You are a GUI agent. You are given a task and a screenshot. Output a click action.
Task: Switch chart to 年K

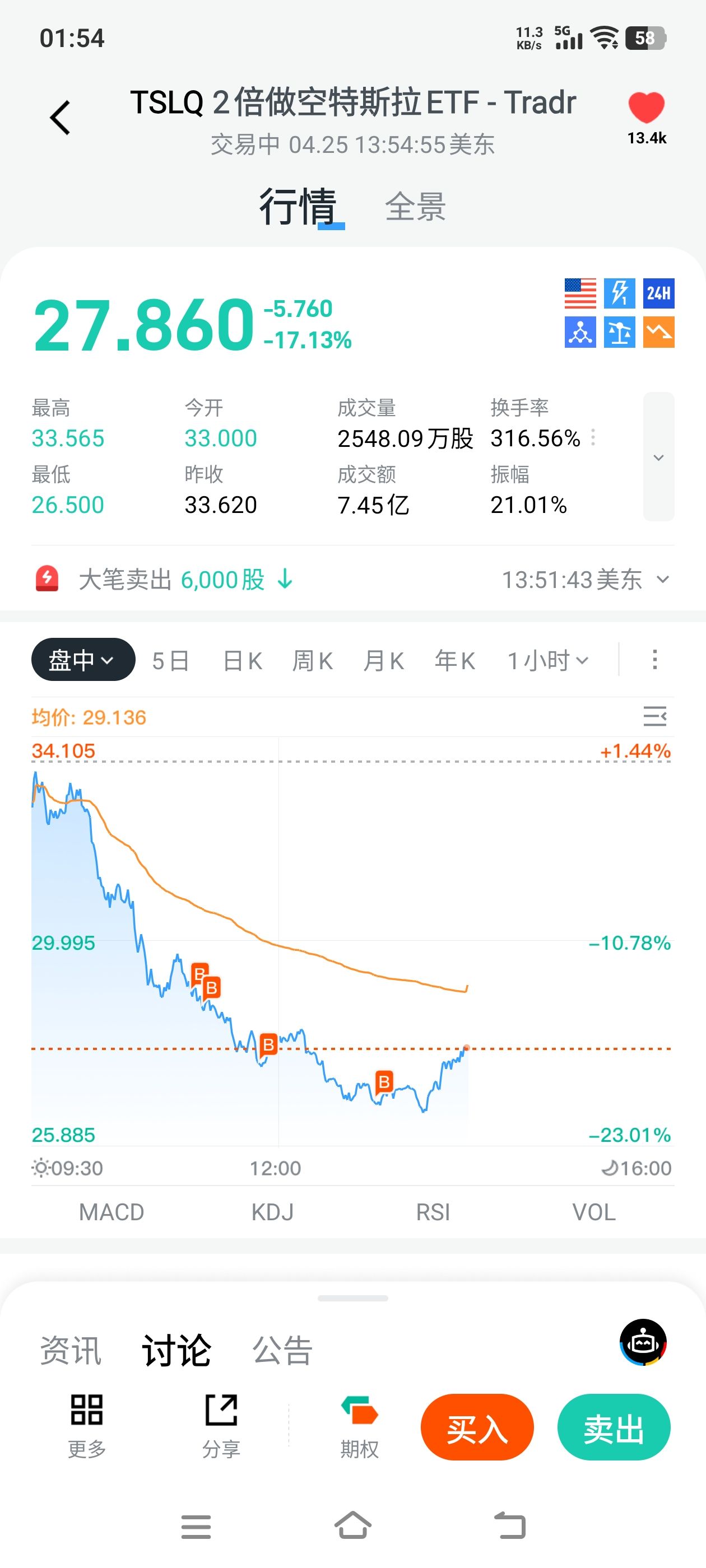click(x=454, y=660)
